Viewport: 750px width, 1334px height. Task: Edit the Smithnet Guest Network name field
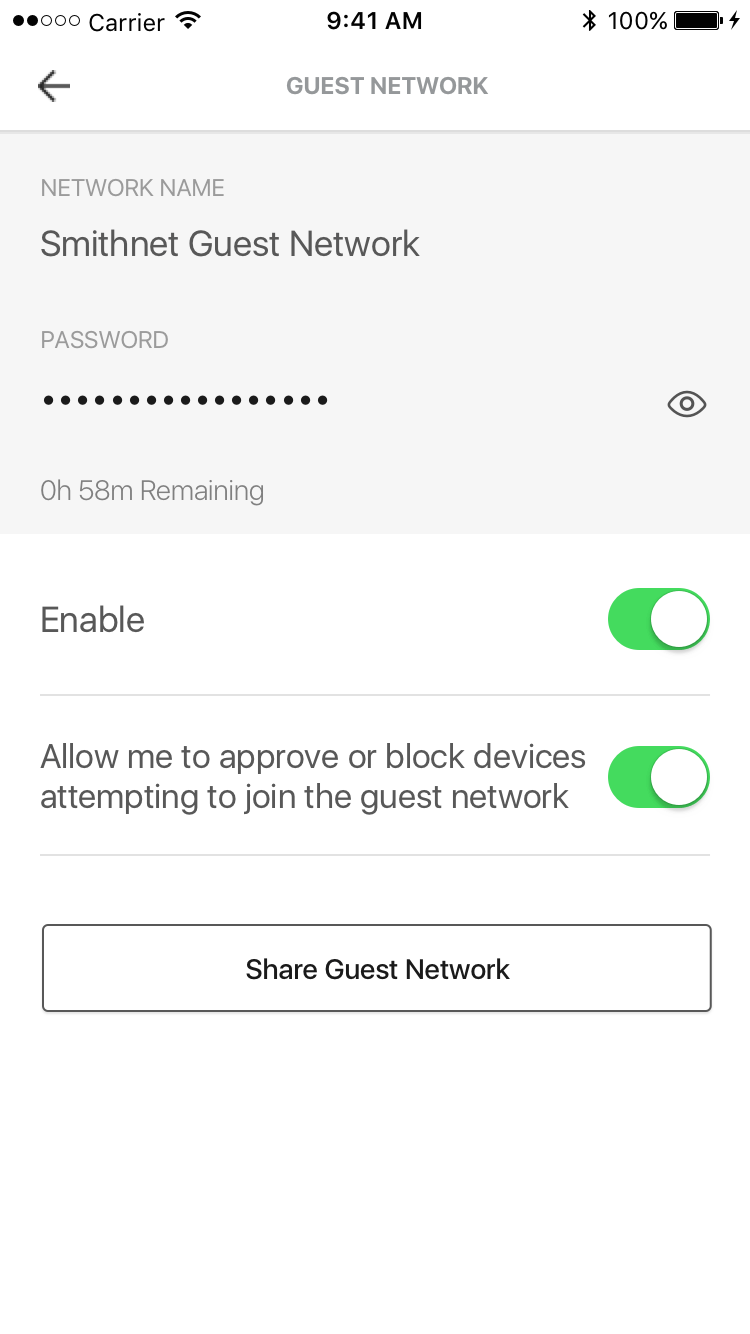(x=230, y=244)
